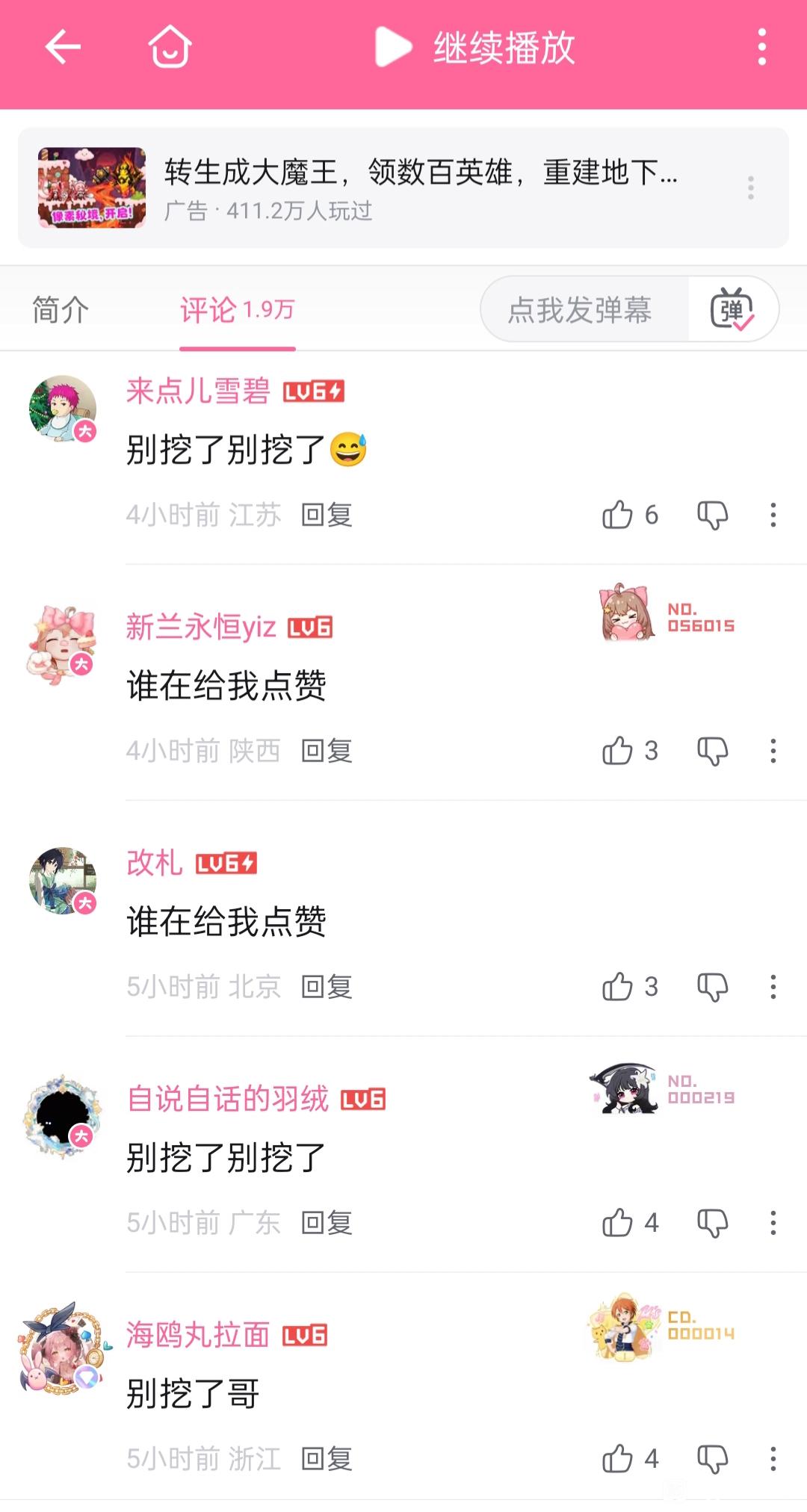807x1512 pixels.
Task: Select the 评论 1.9万 tab
Action: 238,309
